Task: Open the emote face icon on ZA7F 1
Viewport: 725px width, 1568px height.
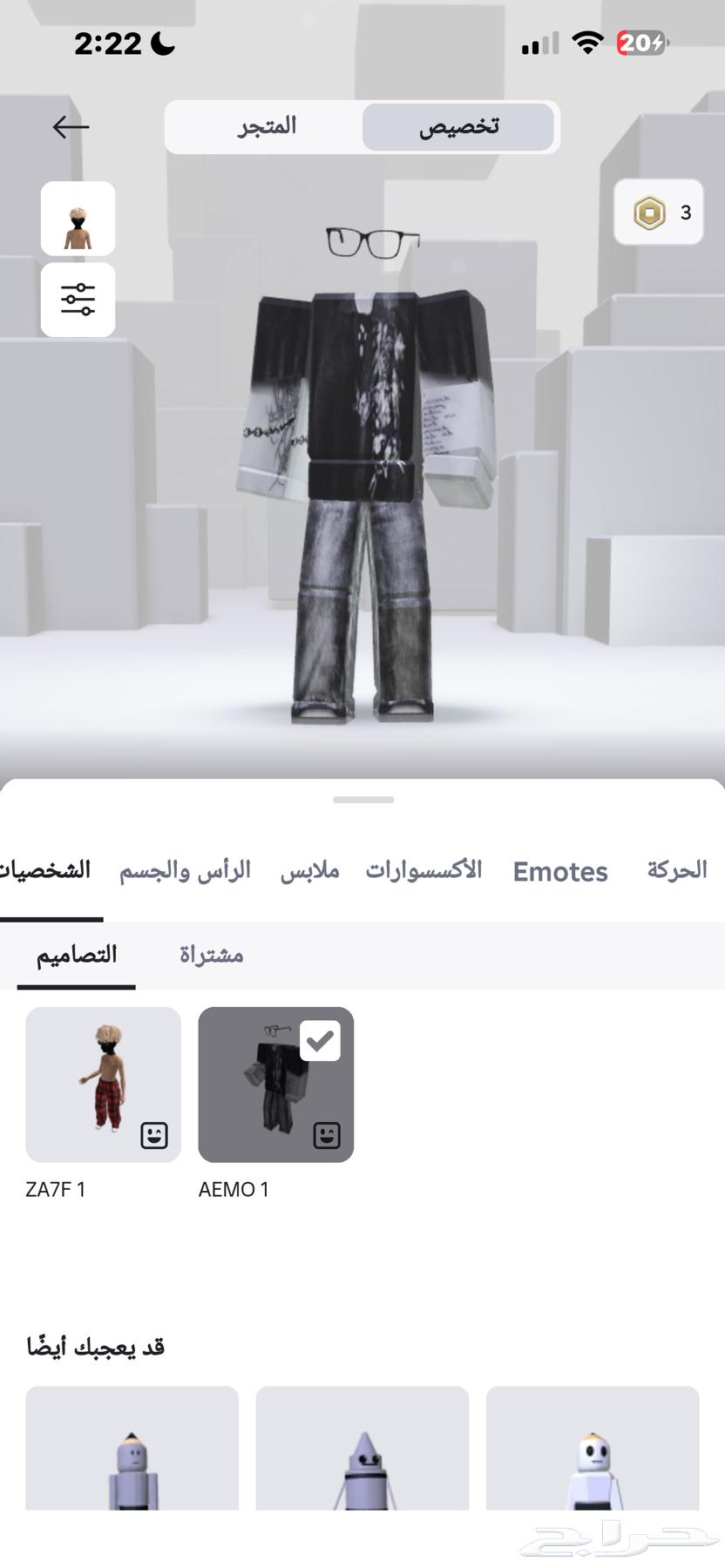Action: click(x=155, y=1137)
